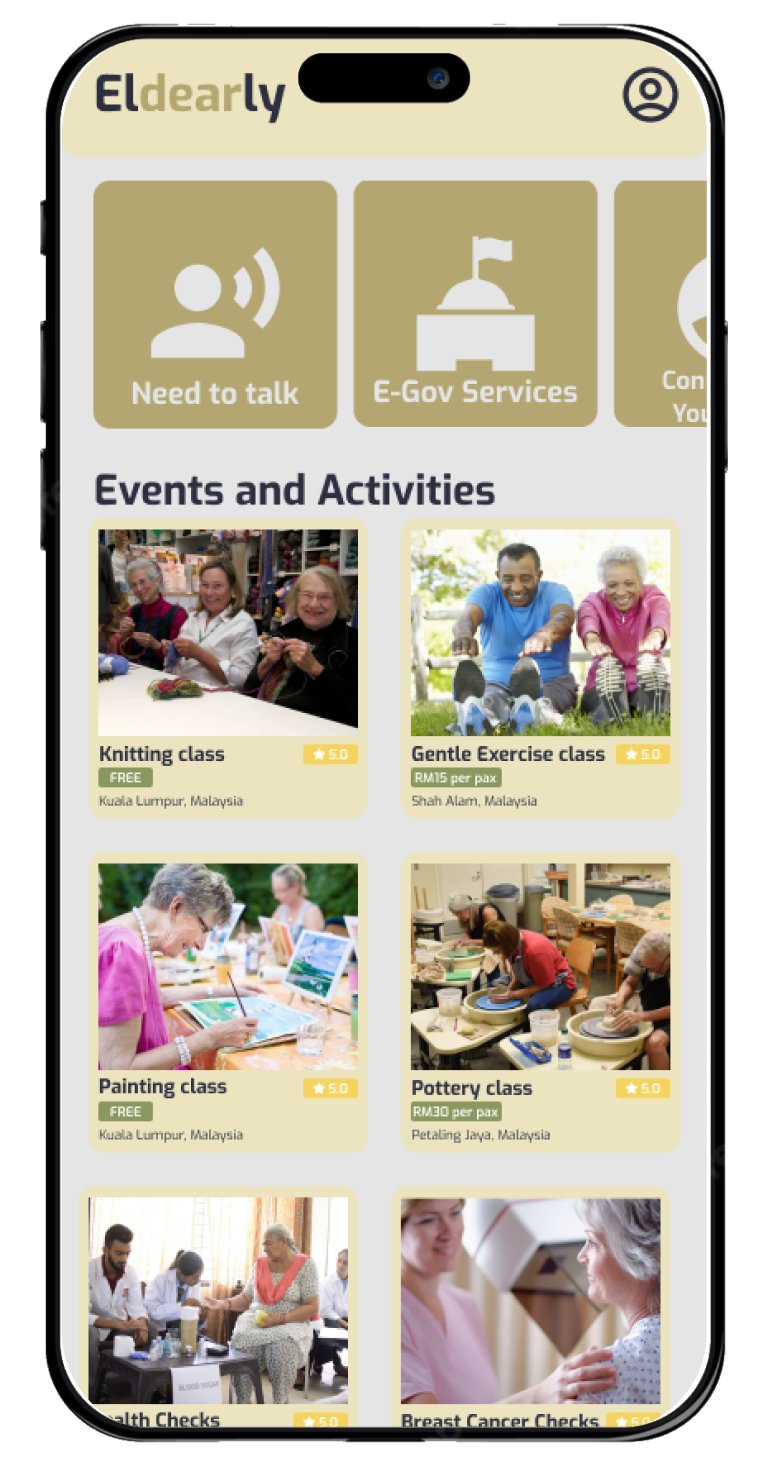Tap the partially visible third shortcut tile
The width and height of the screenshot is (768, 1466).
pyautogui.click(x=662, y=304)
